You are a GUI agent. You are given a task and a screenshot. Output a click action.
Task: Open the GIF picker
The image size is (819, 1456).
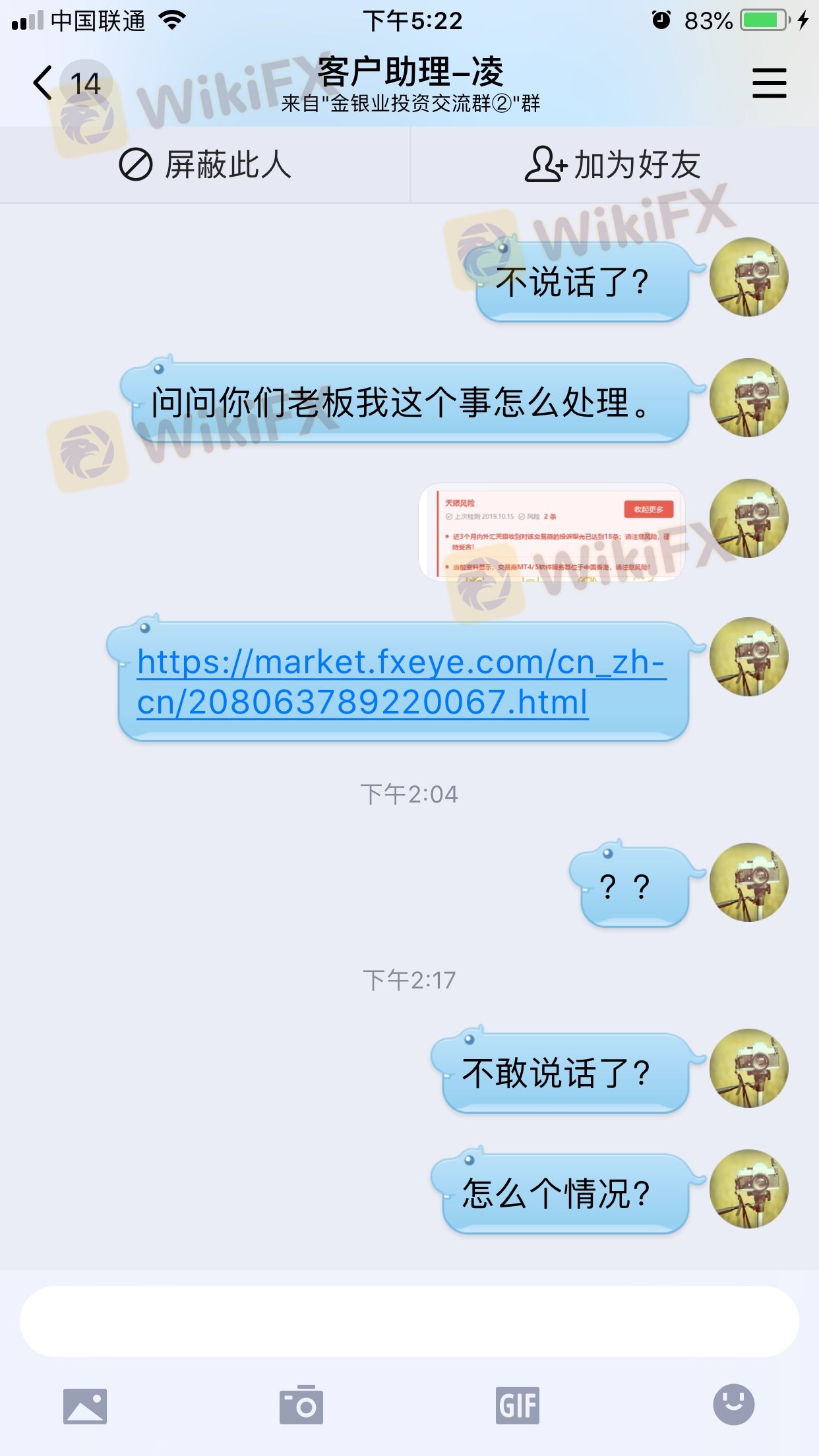click(x=518, y=1406)
